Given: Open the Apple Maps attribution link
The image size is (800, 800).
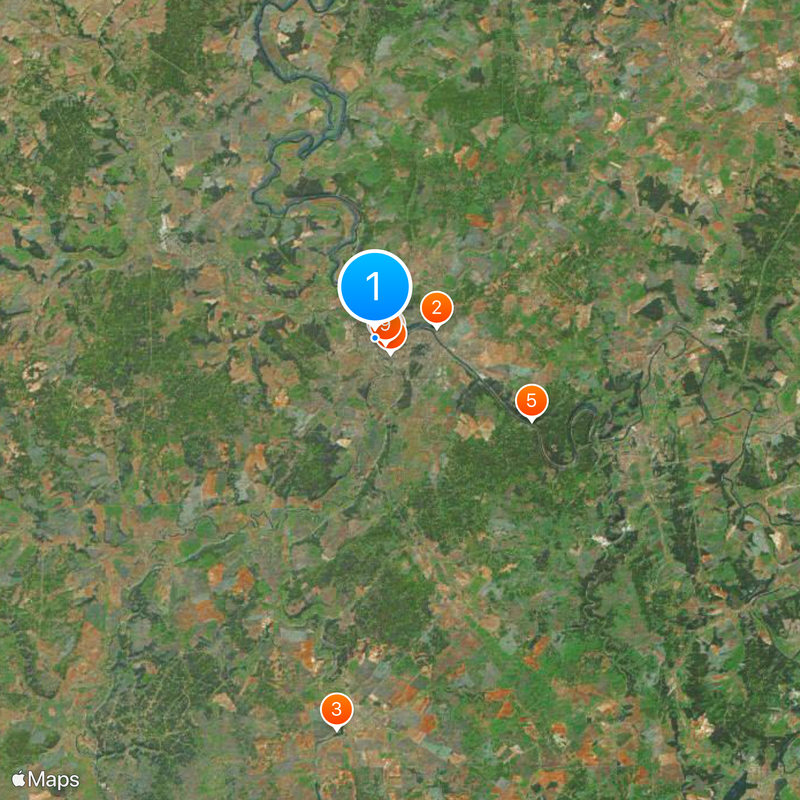Looking at the screenshot, I should click(x=46, y=778).
